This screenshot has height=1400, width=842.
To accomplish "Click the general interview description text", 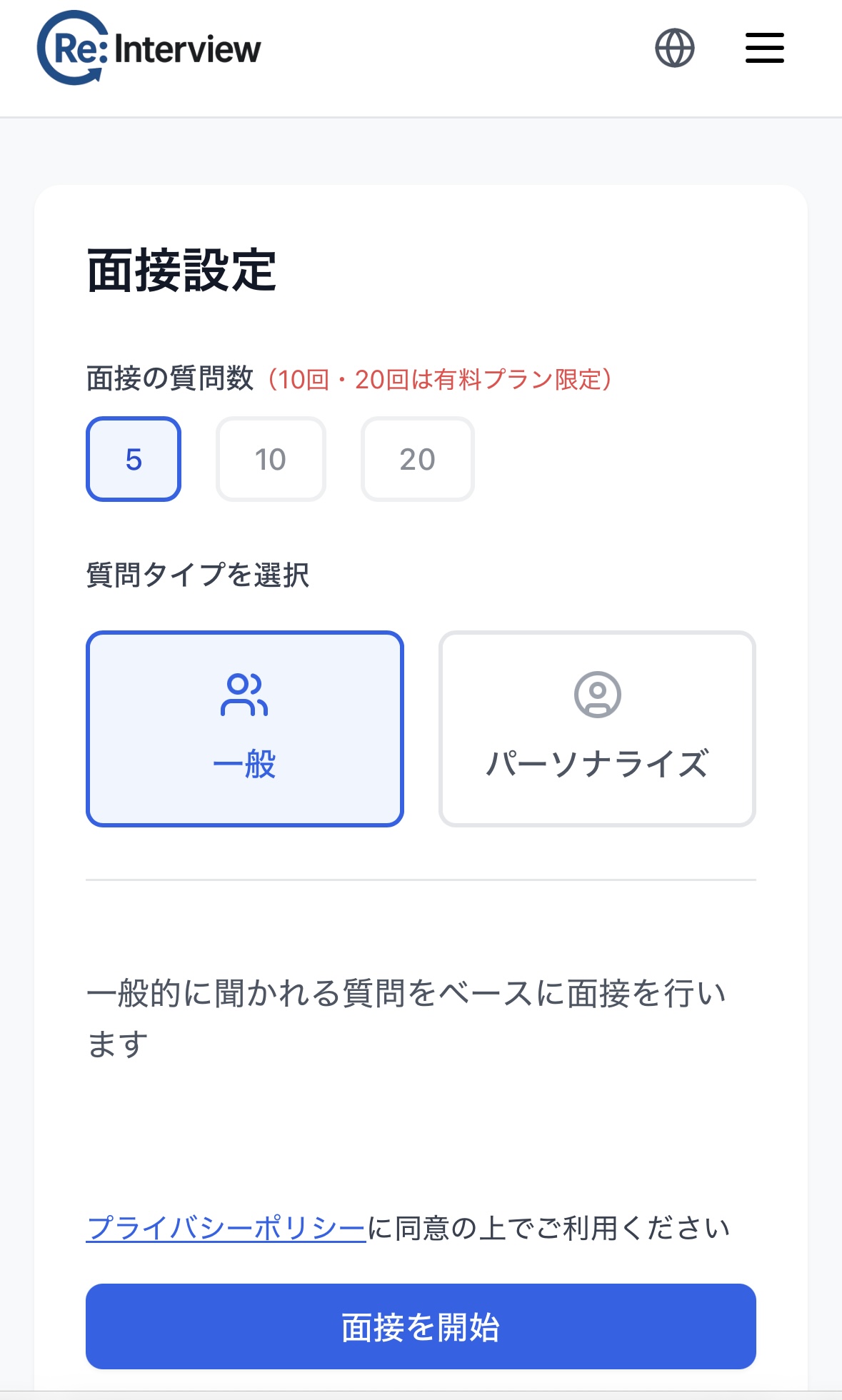I will click(407, 1028).
